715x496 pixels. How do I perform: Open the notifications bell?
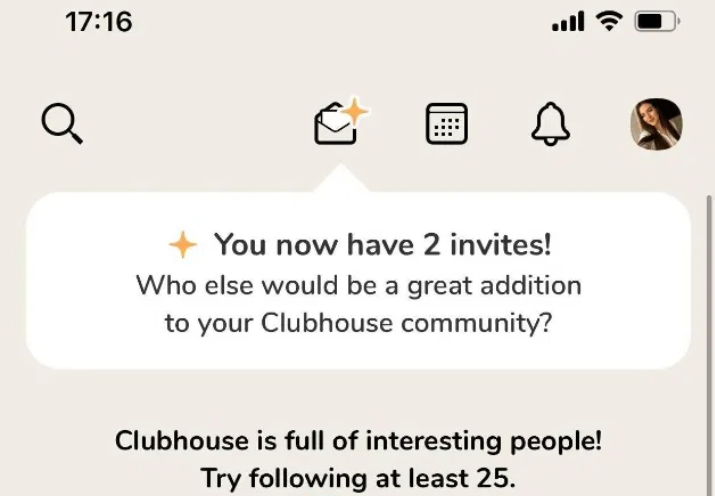coord(549,125)
